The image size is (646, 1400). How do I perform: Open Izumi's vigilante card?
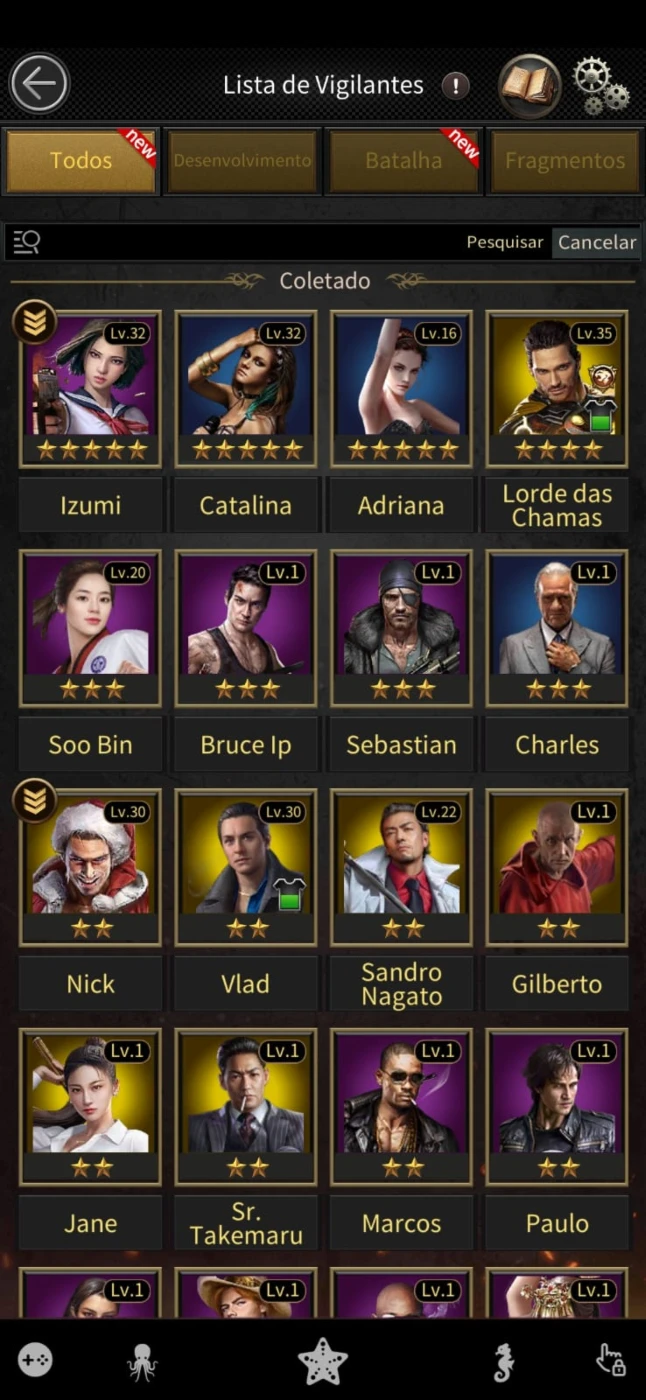click(90, 389)
